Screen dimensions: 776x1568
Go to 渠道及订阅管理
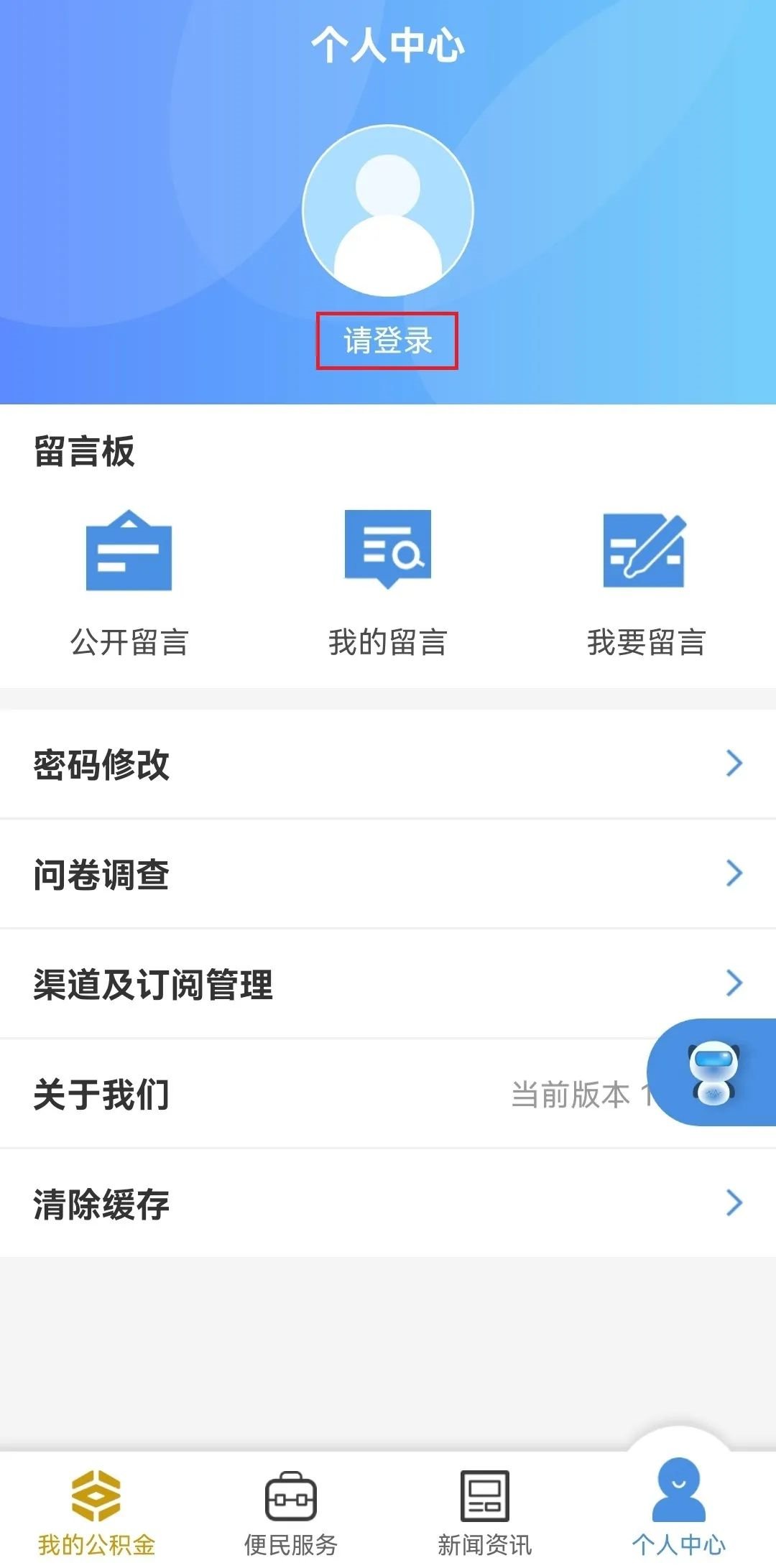[x=388, y=984]
